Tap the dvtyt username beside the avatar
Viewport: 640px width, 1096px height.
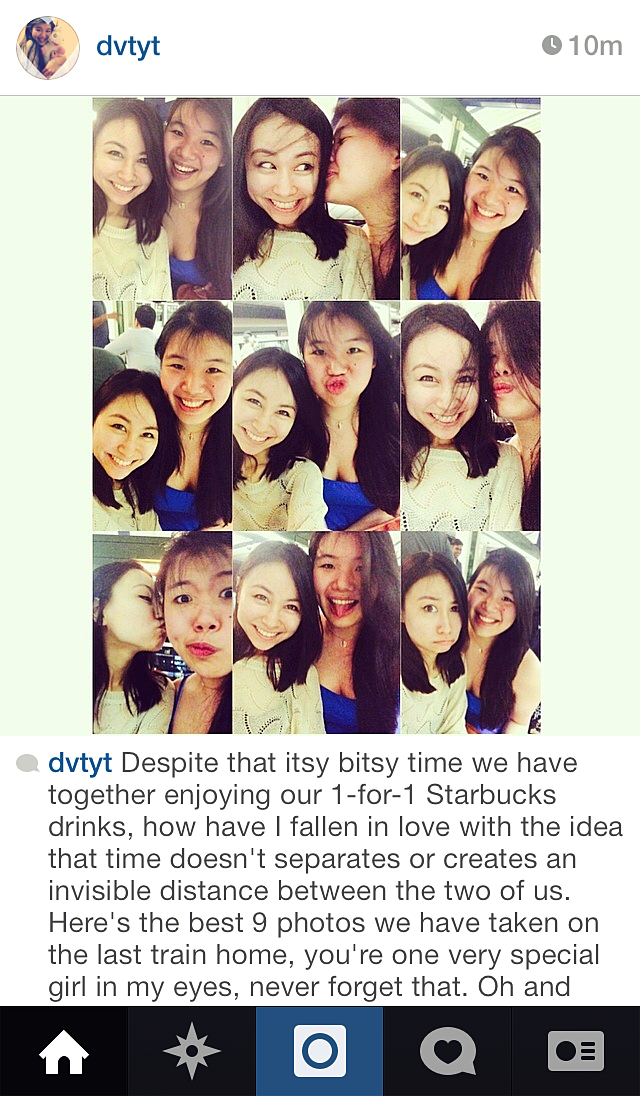pyautogui.click(x=128, y=47)
